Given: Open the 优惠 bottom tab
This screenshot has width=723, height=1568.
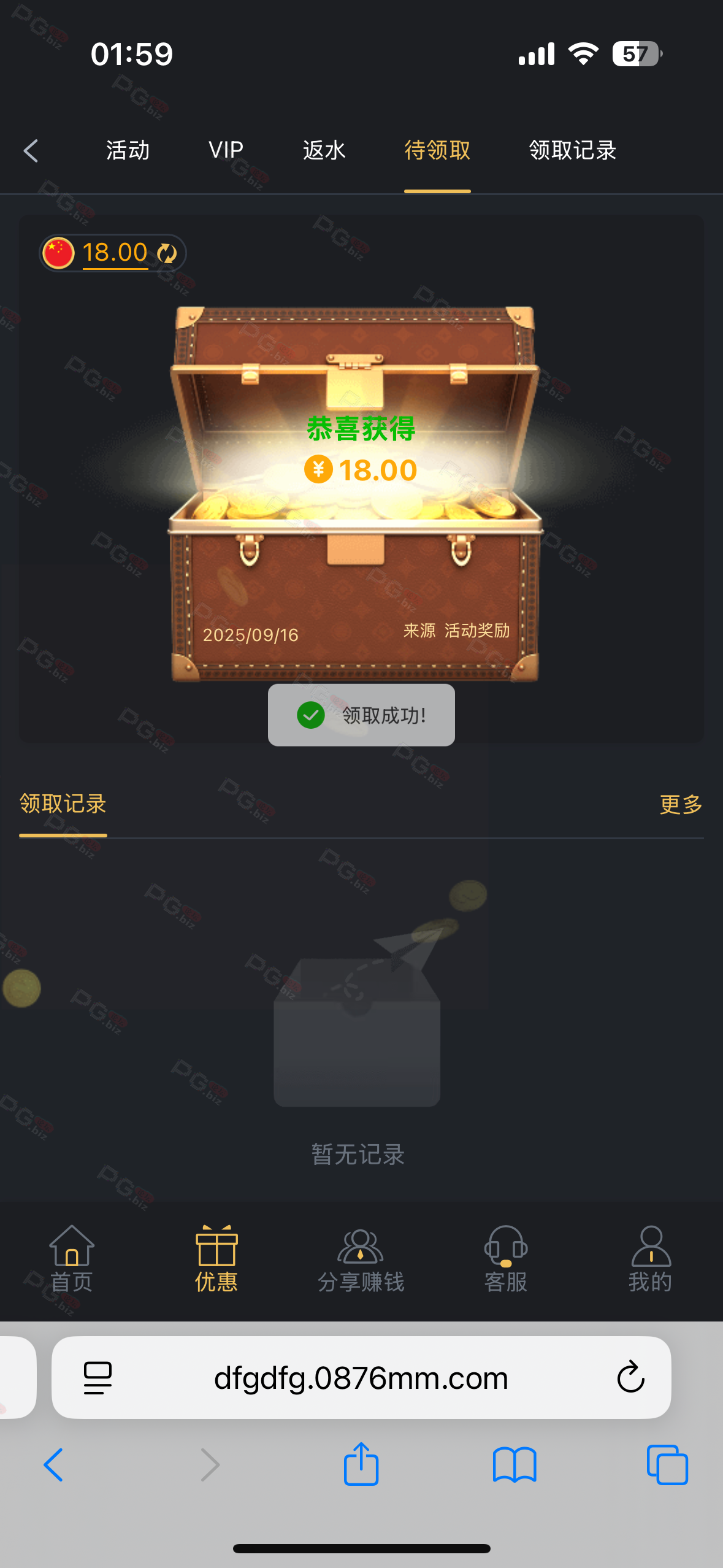Looking at the screenshot, I should click(x=216, y=1259).
